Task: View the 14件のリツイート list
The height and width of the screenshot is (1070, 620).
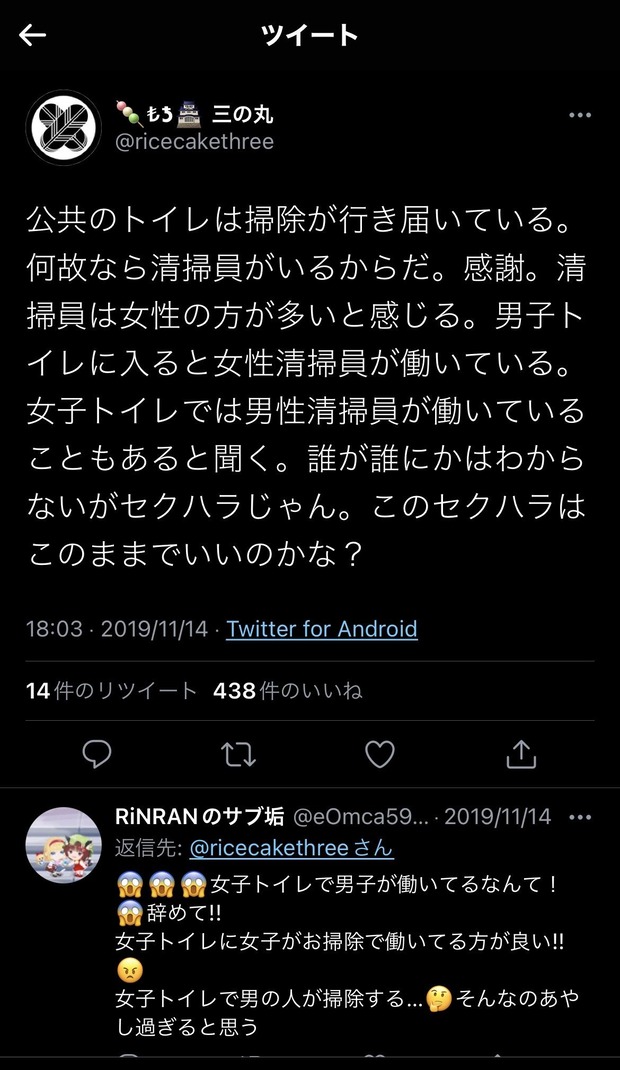Action: [112, 691]
